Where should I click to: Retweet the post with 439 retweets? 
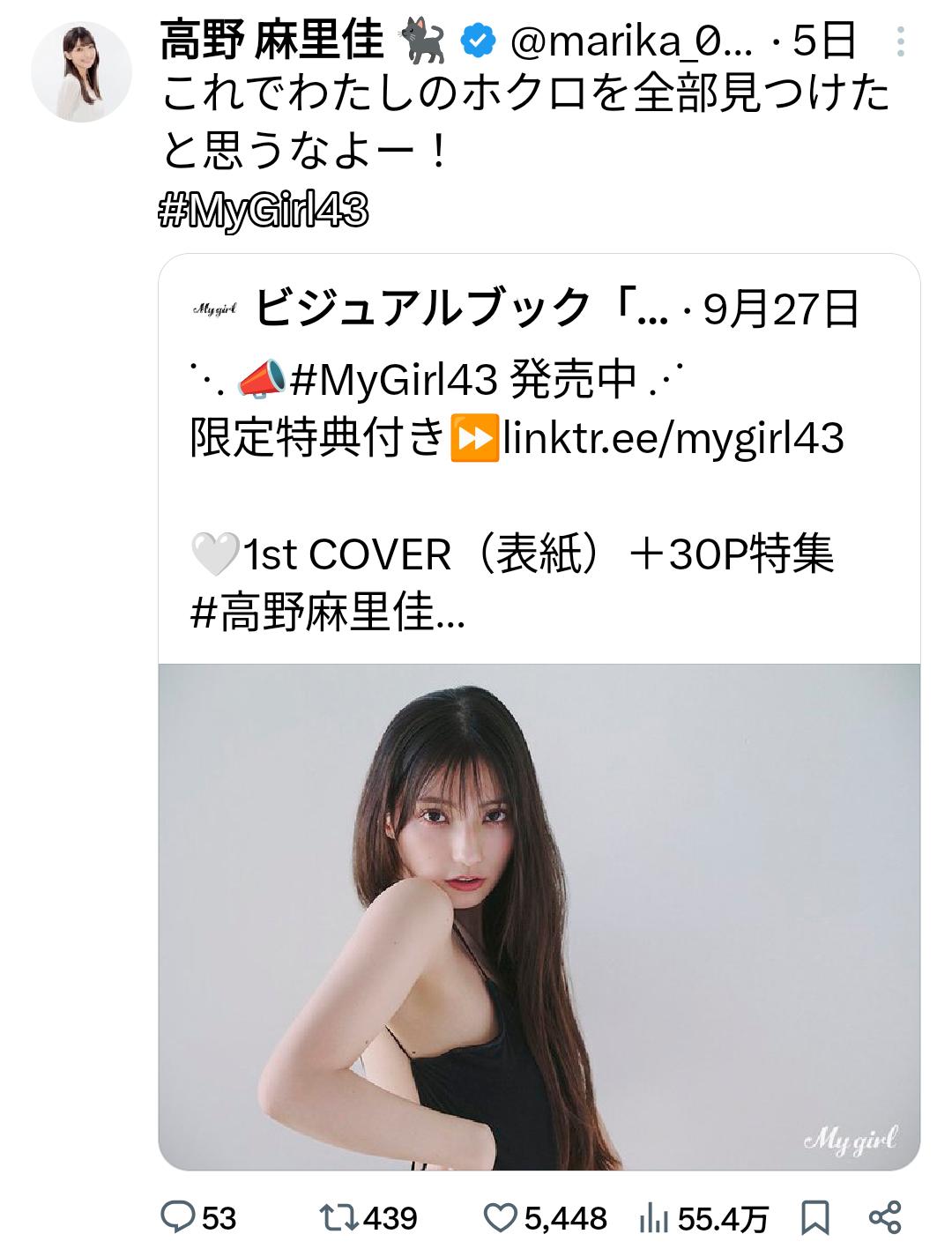[x=338, y=1217]
